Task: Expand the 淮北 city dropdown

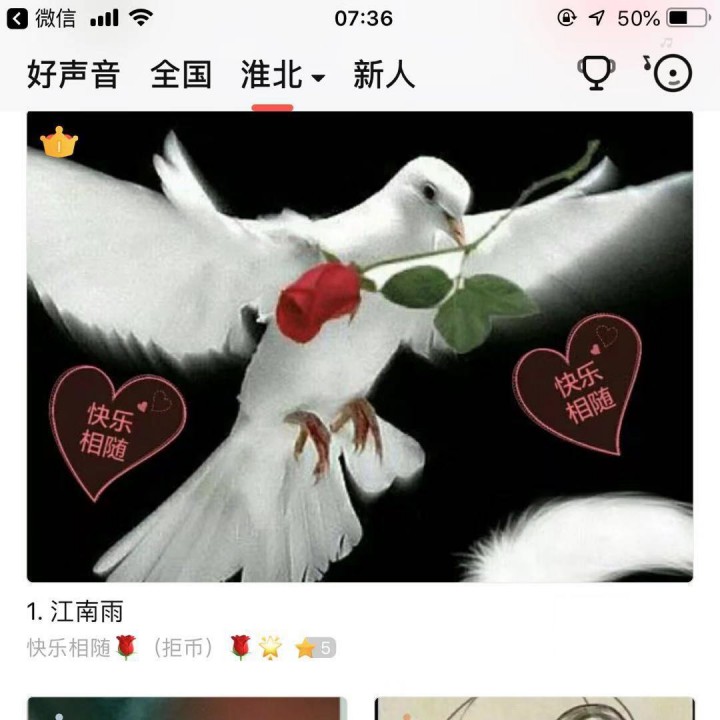Action: tap(283, 76)
